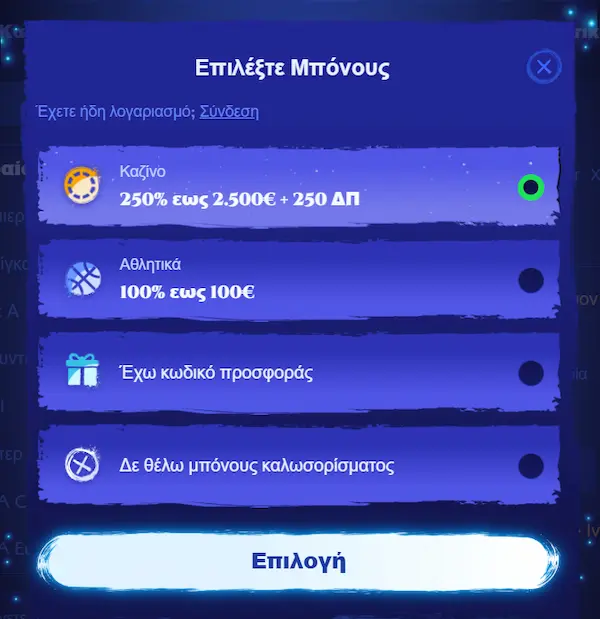600x619 pixels.
Task: Pick Δε θέλω μπόνους καλωσορίσματος
Action: pyautogui.click(x=531, y=466)
